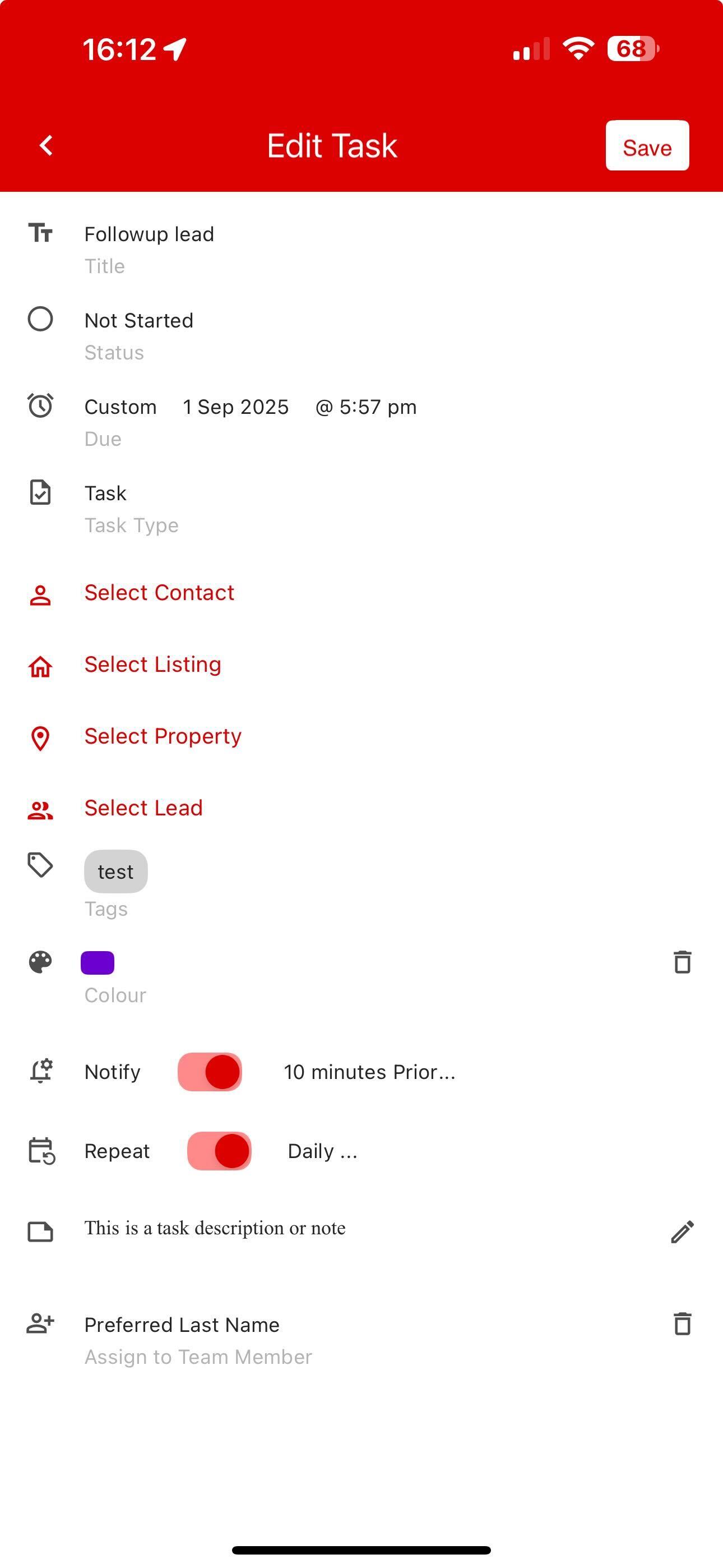The height and width of the screenshot is (1568, 723).
Task: Change the 1 Sep 2025 due date
Action: [x=235, y=407]
